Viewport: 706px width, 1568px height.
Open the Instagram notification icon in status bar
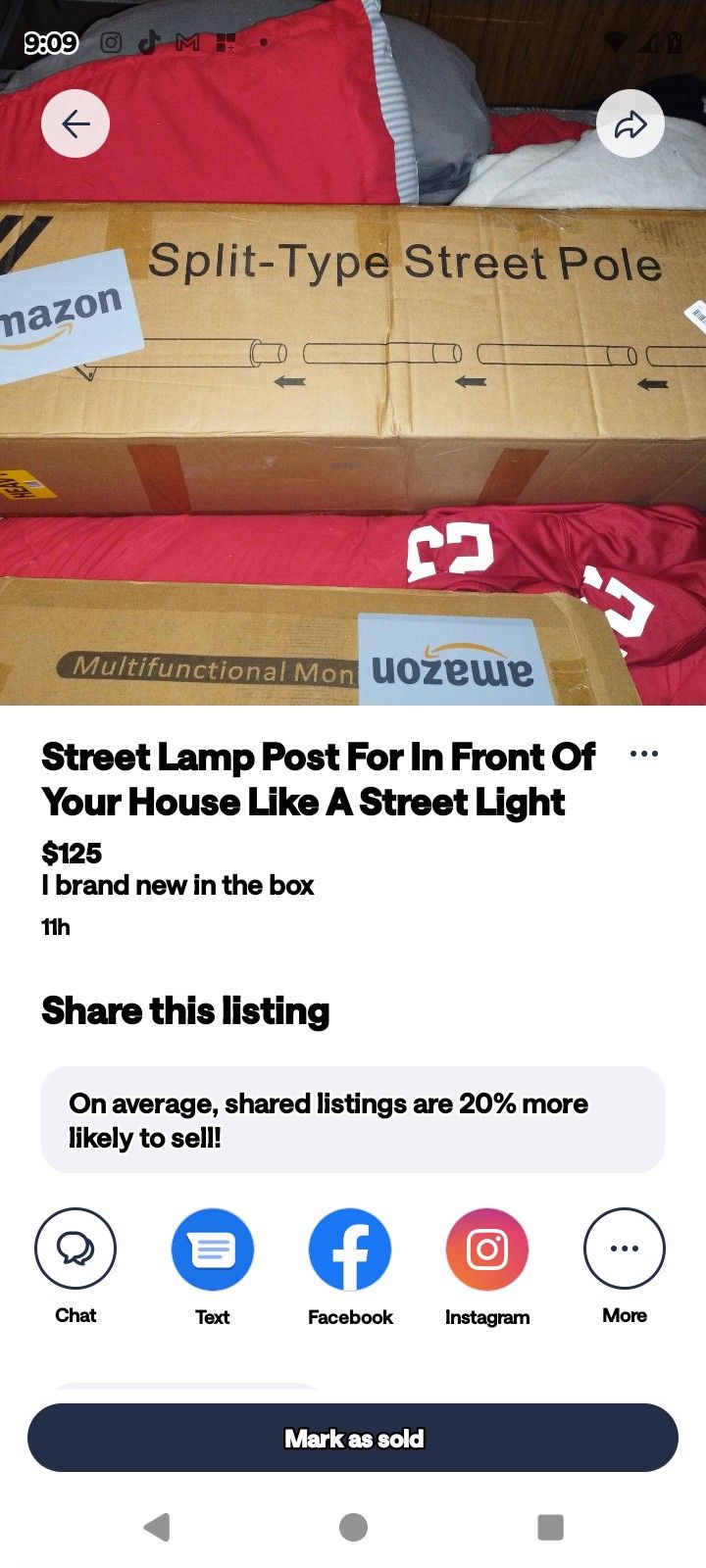(111, 42)
